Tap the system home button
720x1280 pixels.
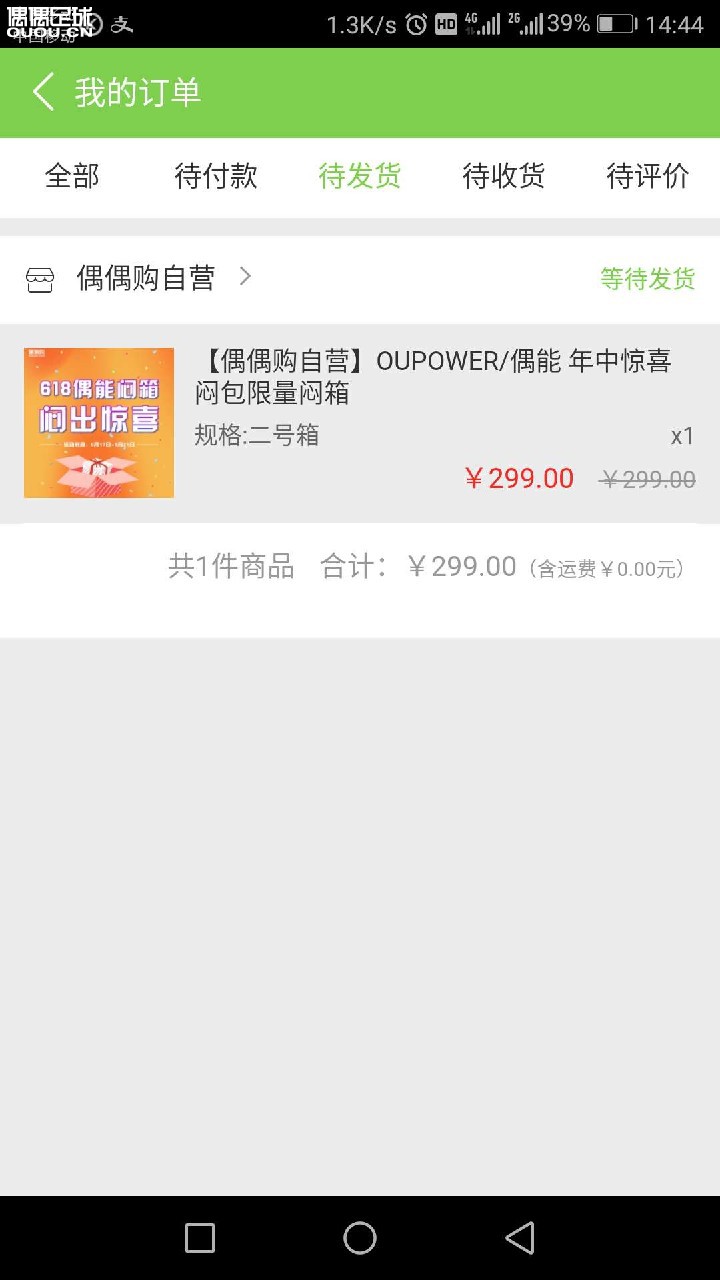point(360,1238)
